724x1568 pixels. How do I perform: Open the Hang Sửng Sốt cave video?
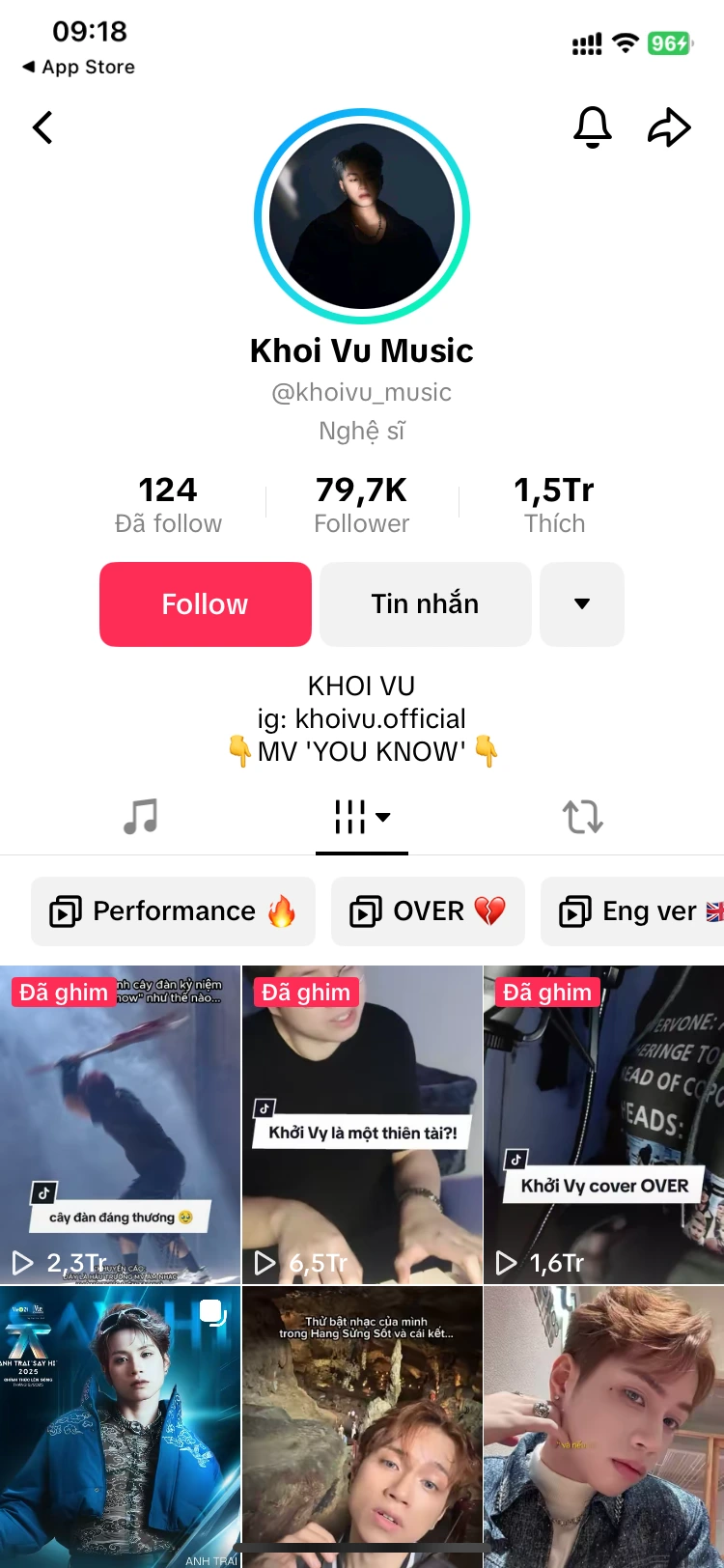(362, 1427)
